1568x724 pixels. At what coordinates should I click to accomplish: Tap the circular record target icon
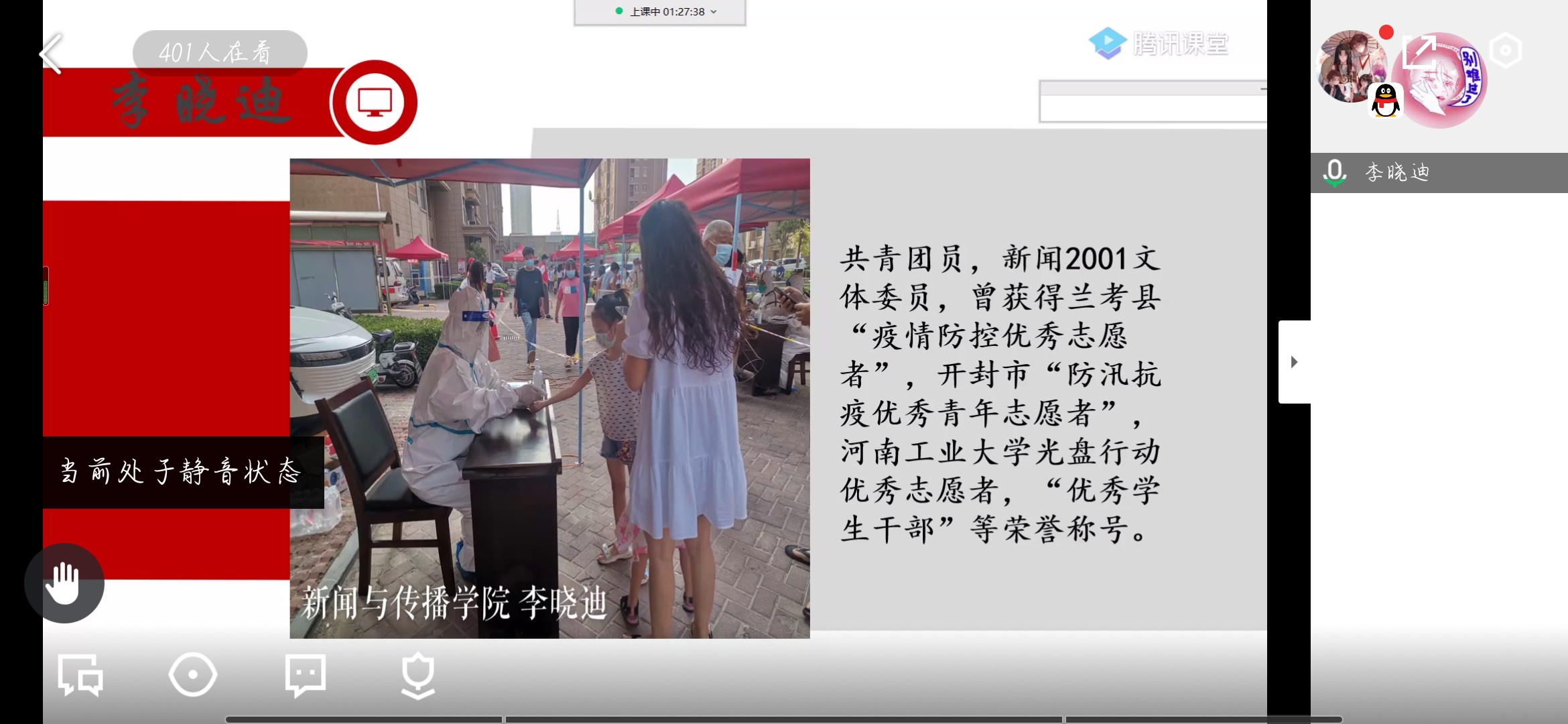click(x=193, y=674)
